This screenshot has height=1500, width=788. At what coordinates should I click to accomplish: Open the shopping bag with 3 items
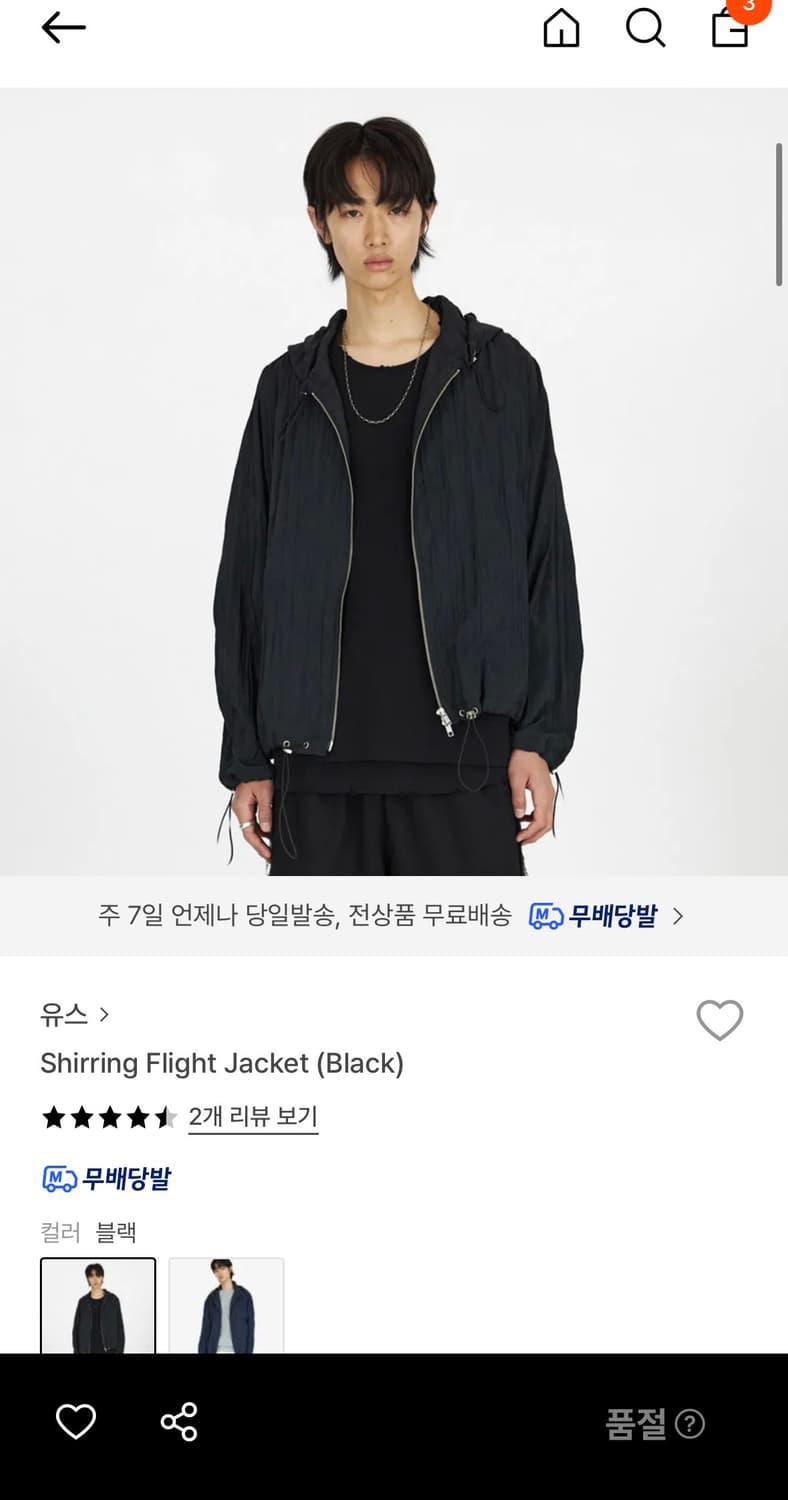pyautogui.click(x=729, y=31)
